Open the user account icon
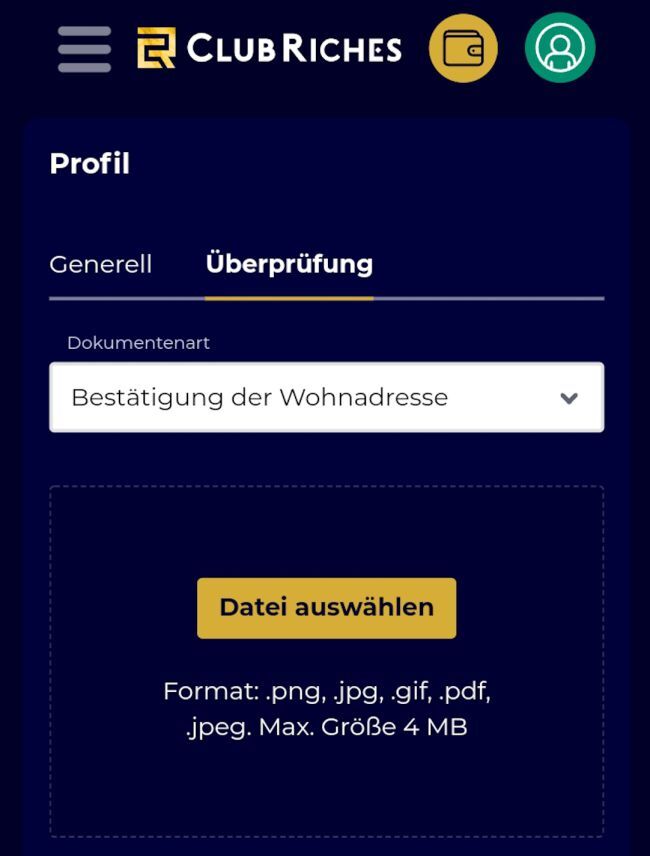The height and width of the screenshot is (856, 650). pos(560,48)
